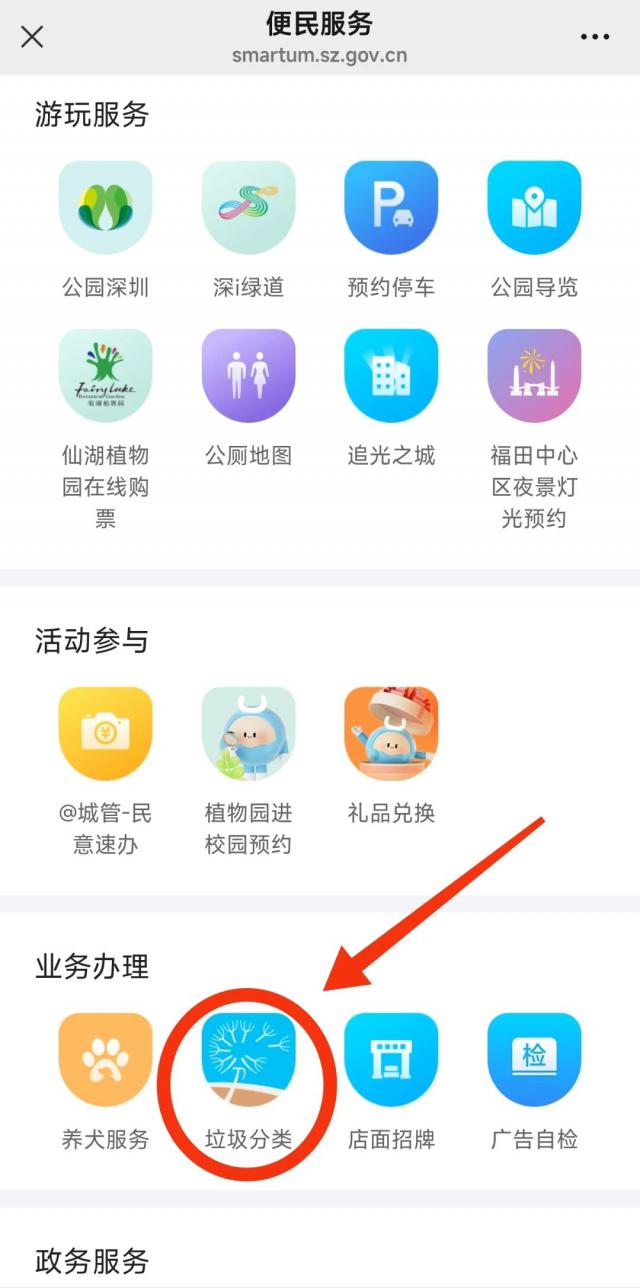The image size is (640, 1288).
Task: Open @城管-民意速办
Action: pyautogui.click(x=105, y=734)
